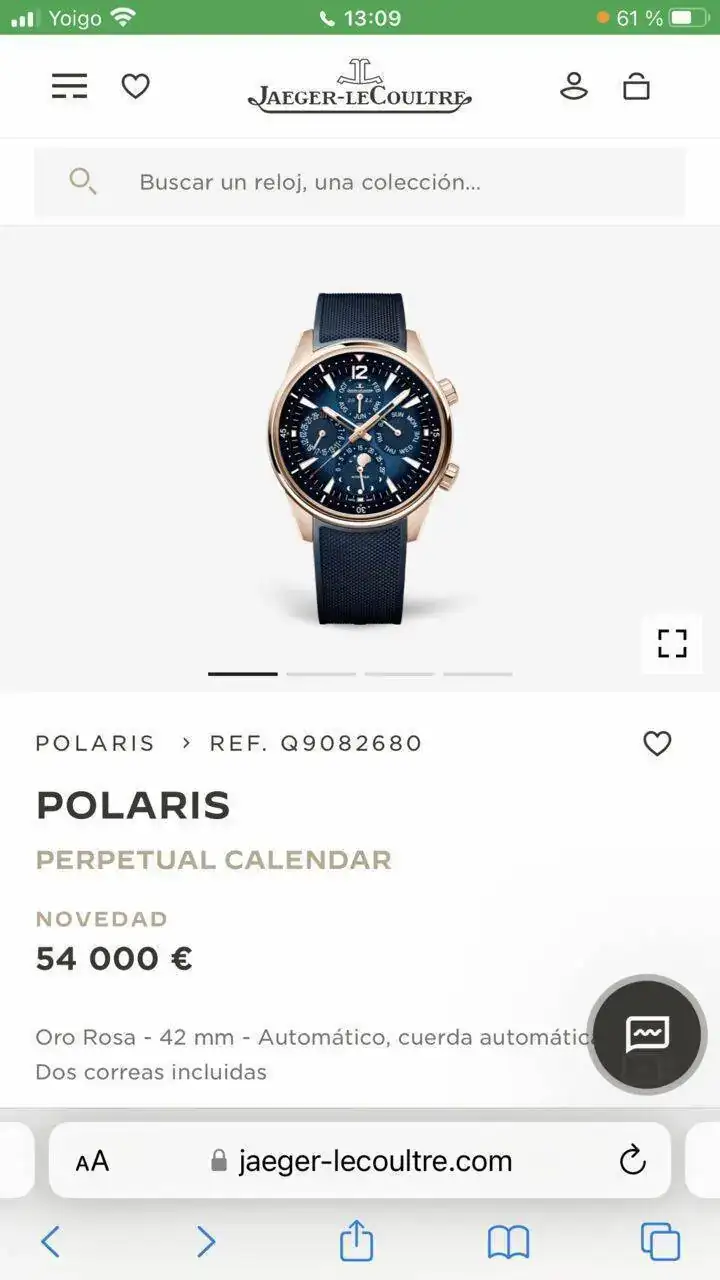Expand the watch image to fullscreen

click(x=672, y=643)
